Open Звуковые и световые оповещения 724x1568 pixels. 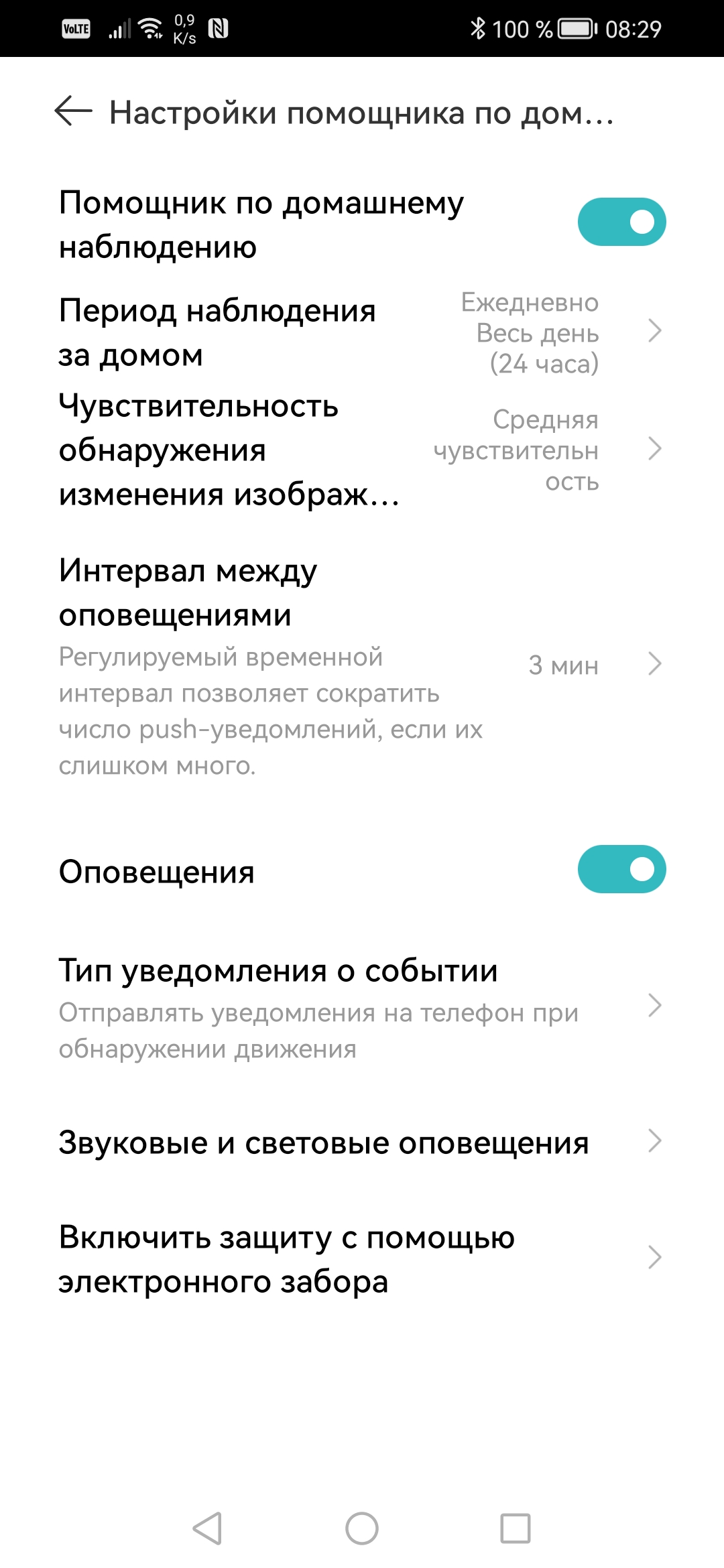pos(362,1142)
